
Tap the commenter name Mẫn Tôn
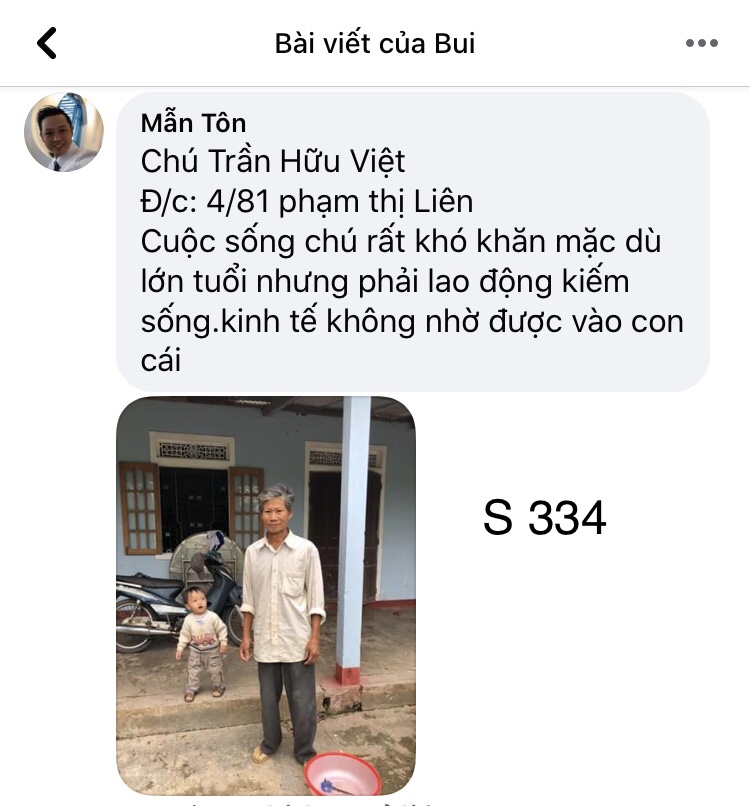pyautogui.click(x=193, y=123)
